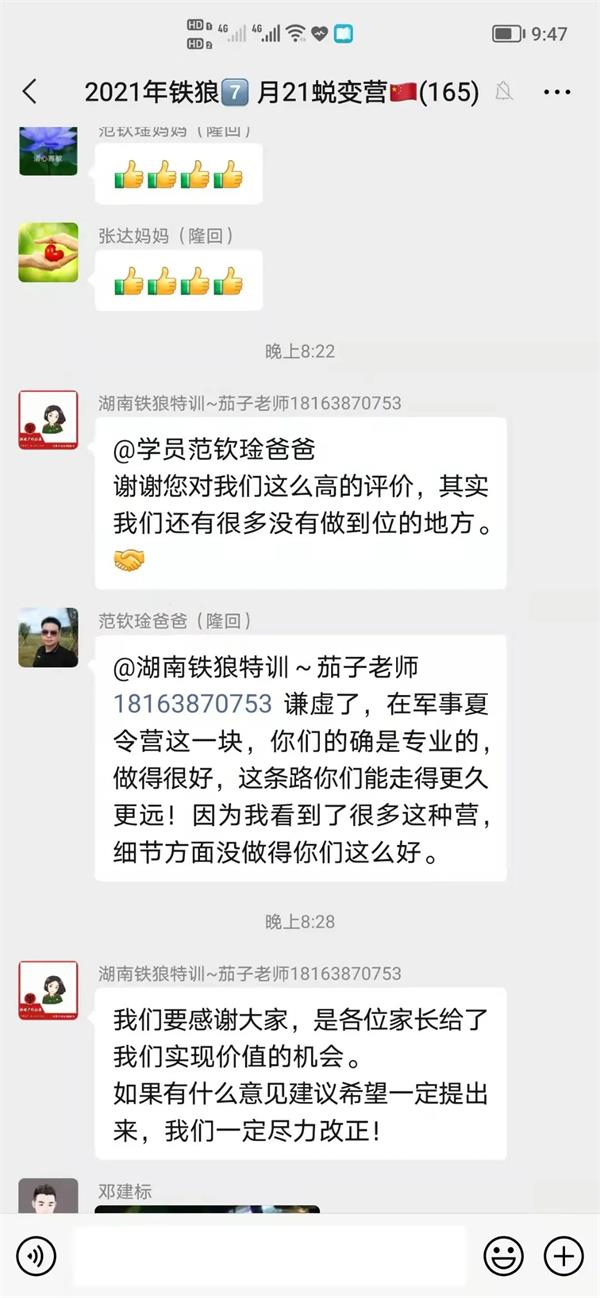Tap phone number link 18163870753 in message

coord(192,703)
